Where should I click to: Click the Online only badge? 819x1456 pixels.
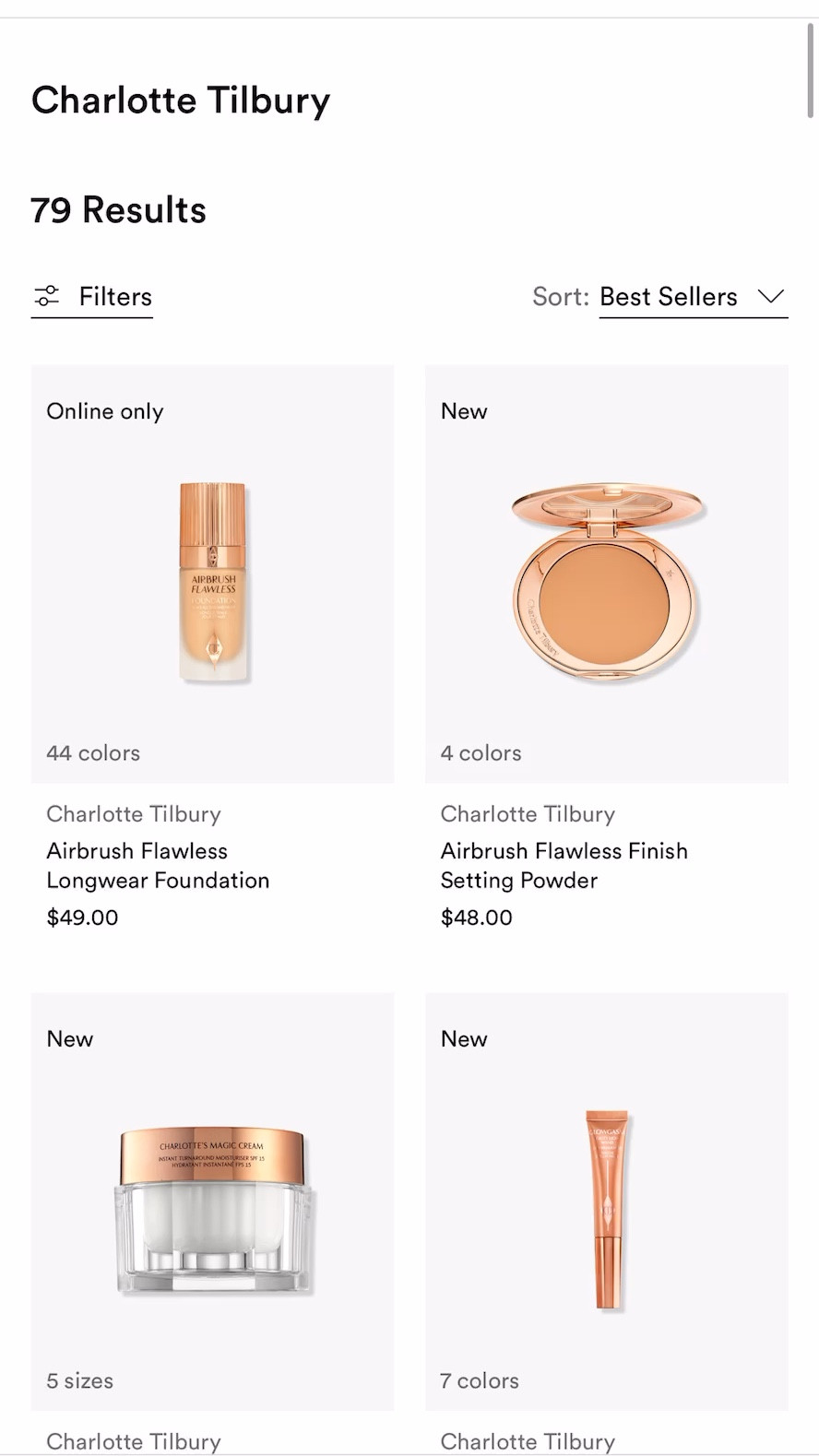click(104, 411)
